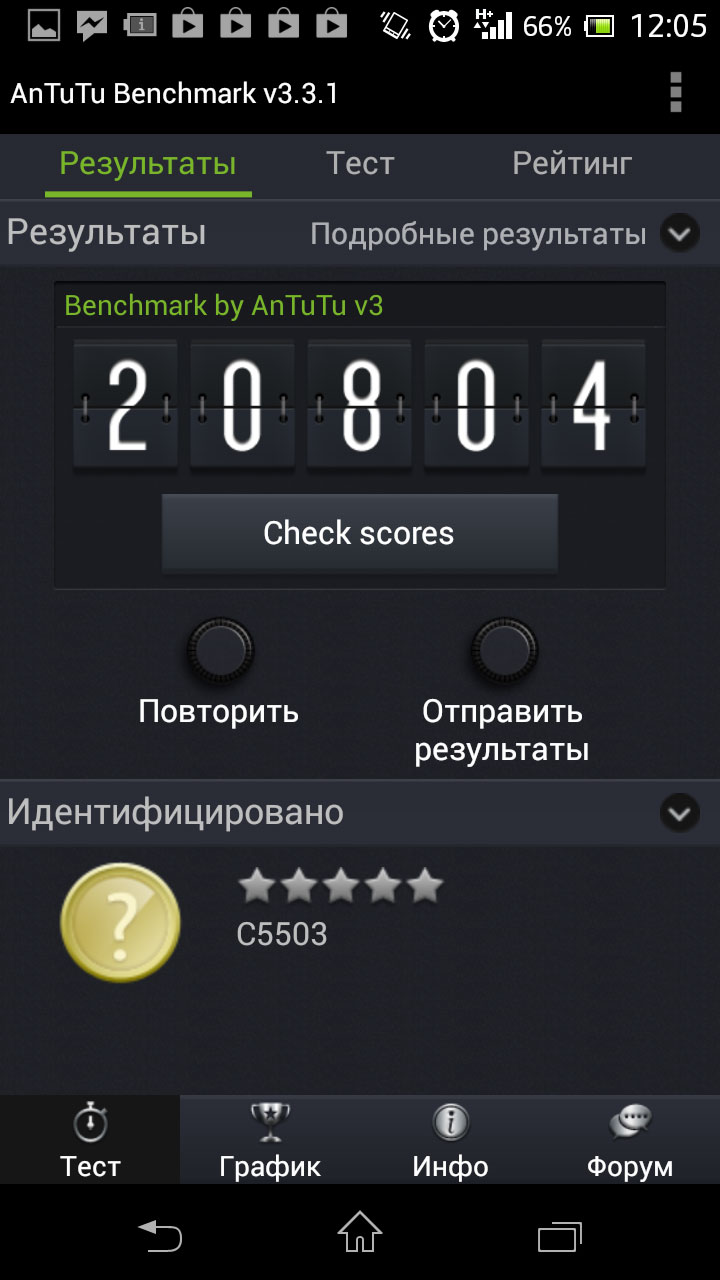Open the bottom Тест stopwatch item
The width and height of the screenshot is (720, 1280).
[x=90, y=1140]
